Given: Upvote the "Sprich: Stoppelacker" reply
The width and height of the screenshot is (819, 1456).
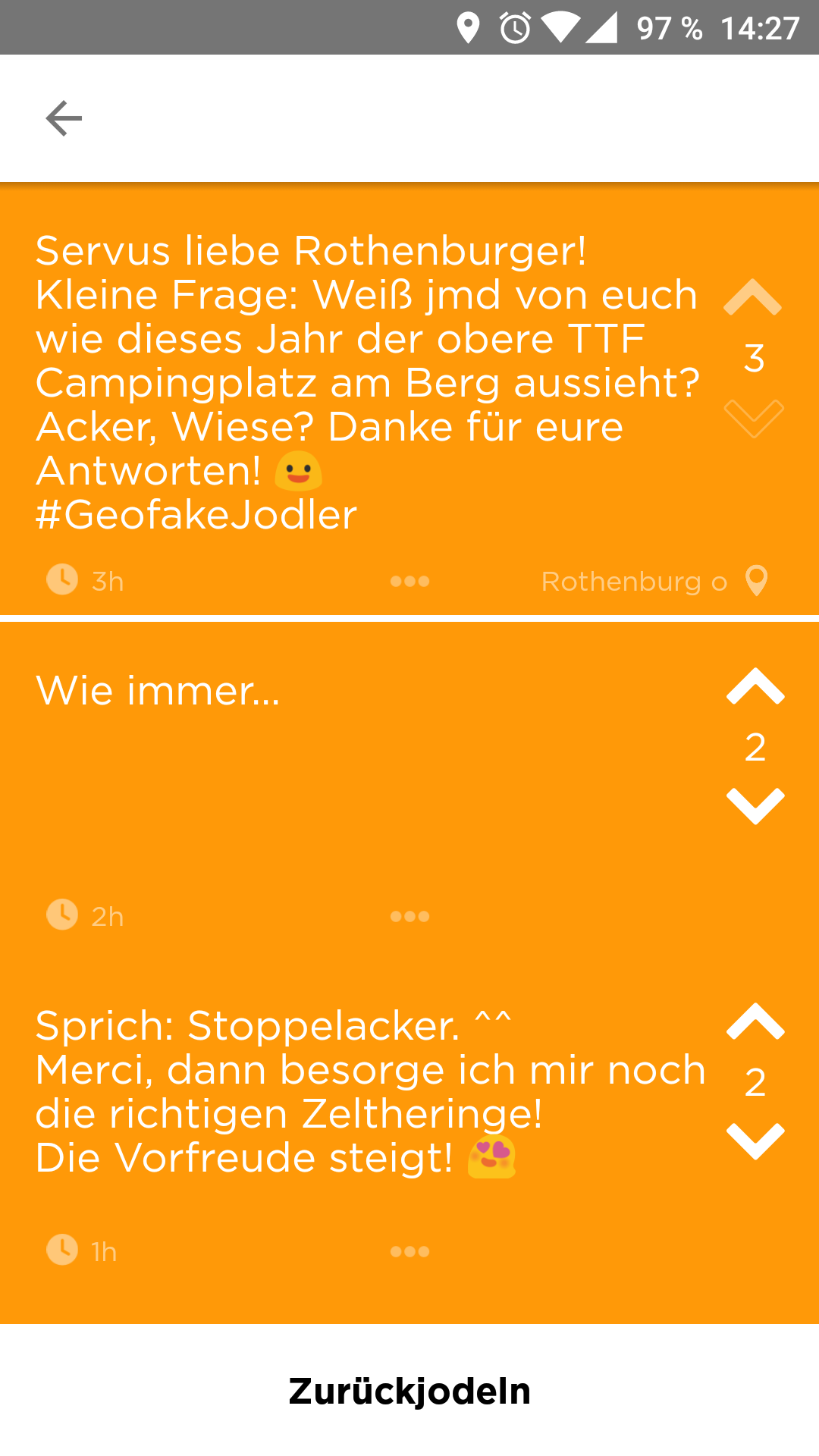Looking at the screenshot, I should (755, 1021).
